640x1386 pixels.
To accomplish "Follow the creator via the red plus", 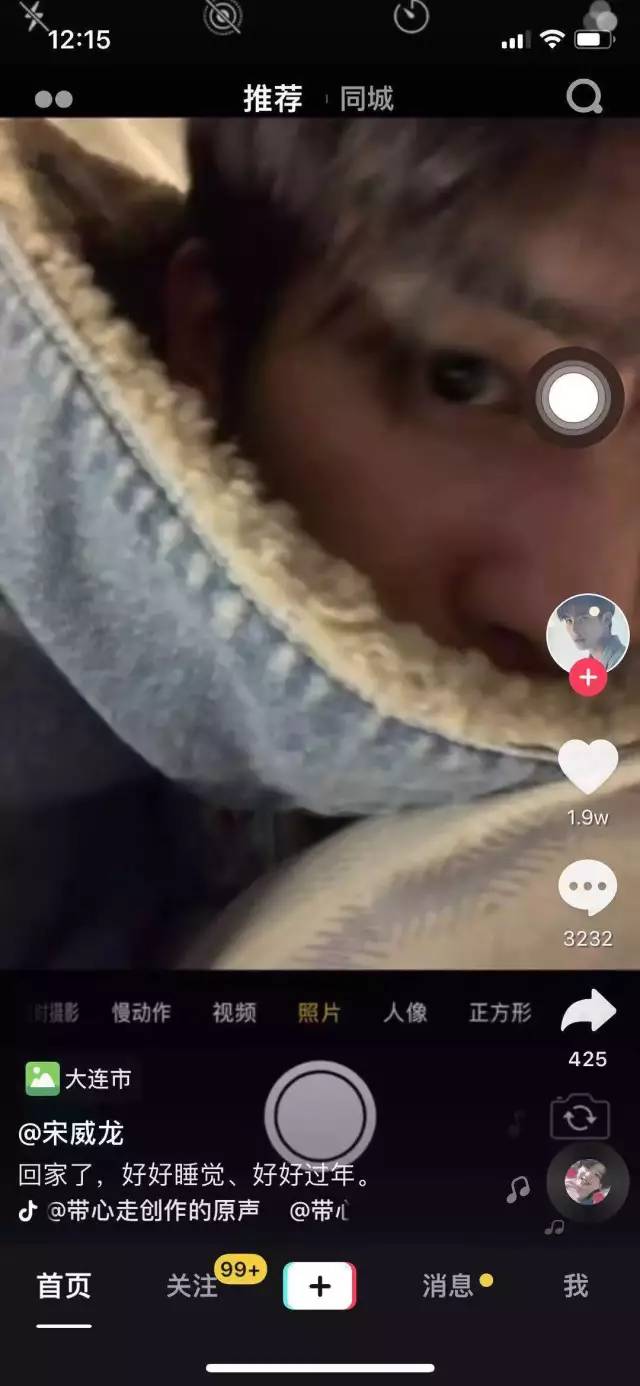I will [x=588, y=678].
